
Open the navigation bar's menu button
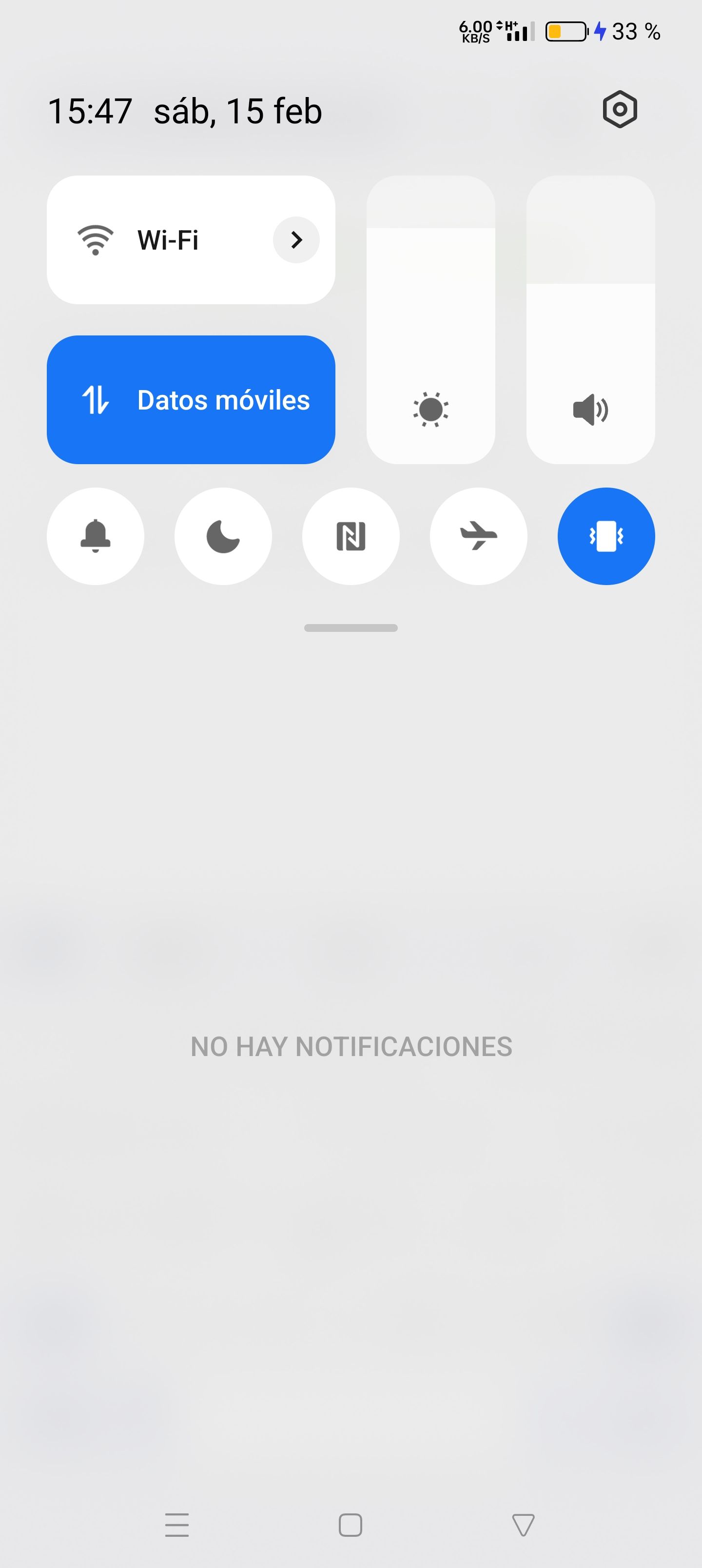pyautogui.click(x=176, y=1525)
